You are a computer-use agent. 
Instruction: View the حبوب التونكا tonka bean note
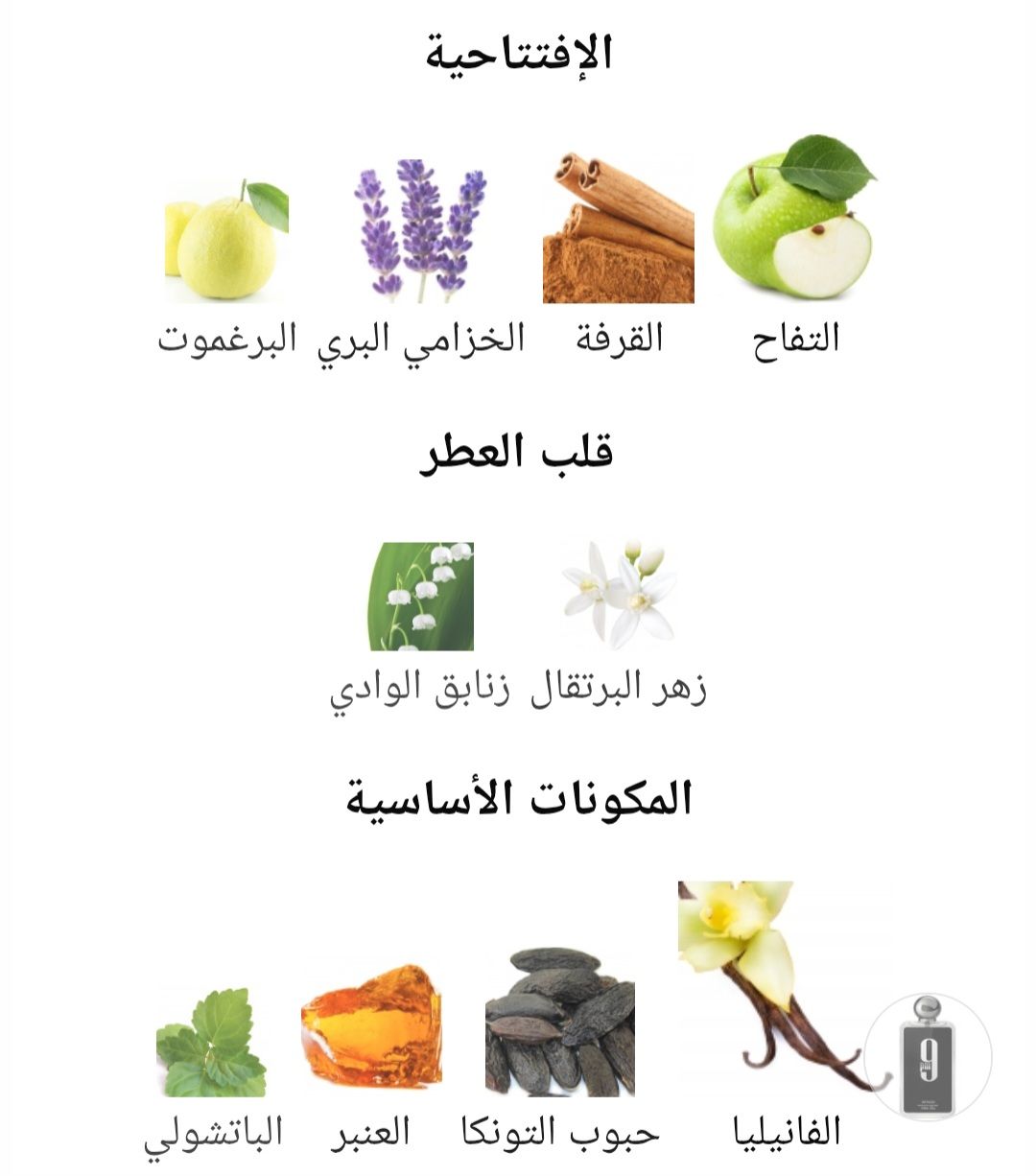pos(560,1023)
